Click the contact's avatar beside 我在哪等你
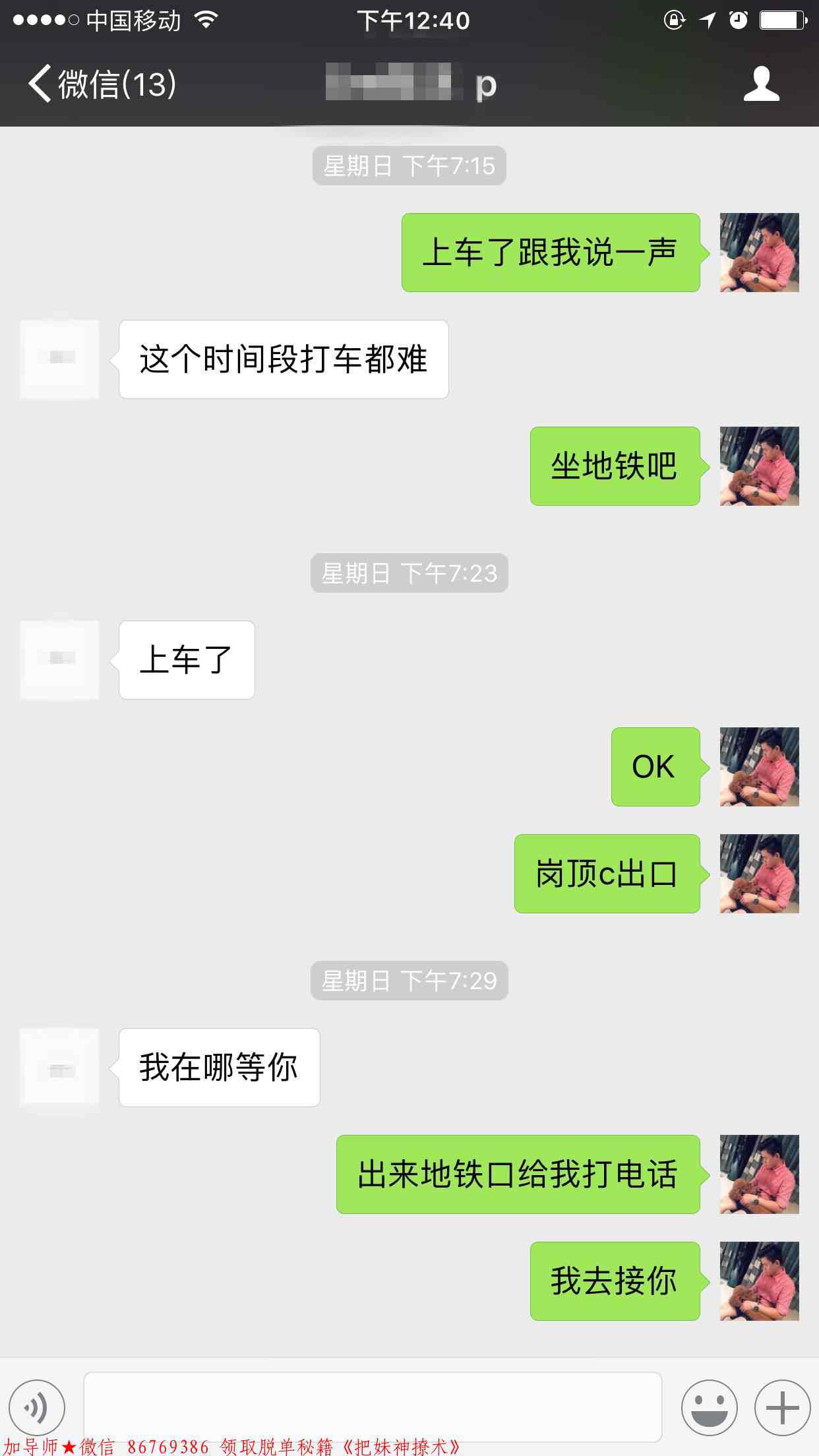 tap(59, 1068)
